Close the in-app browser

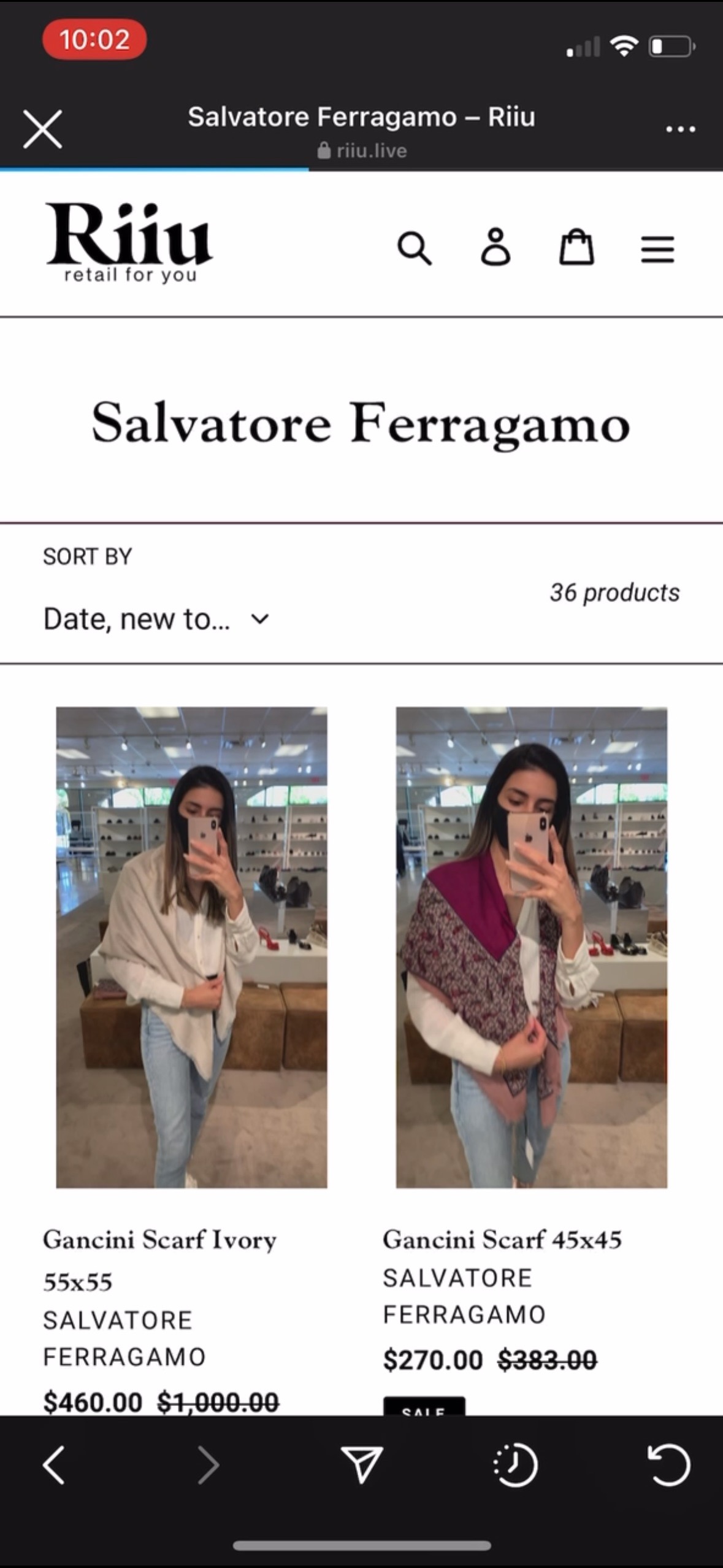click(x=42, y=129)
